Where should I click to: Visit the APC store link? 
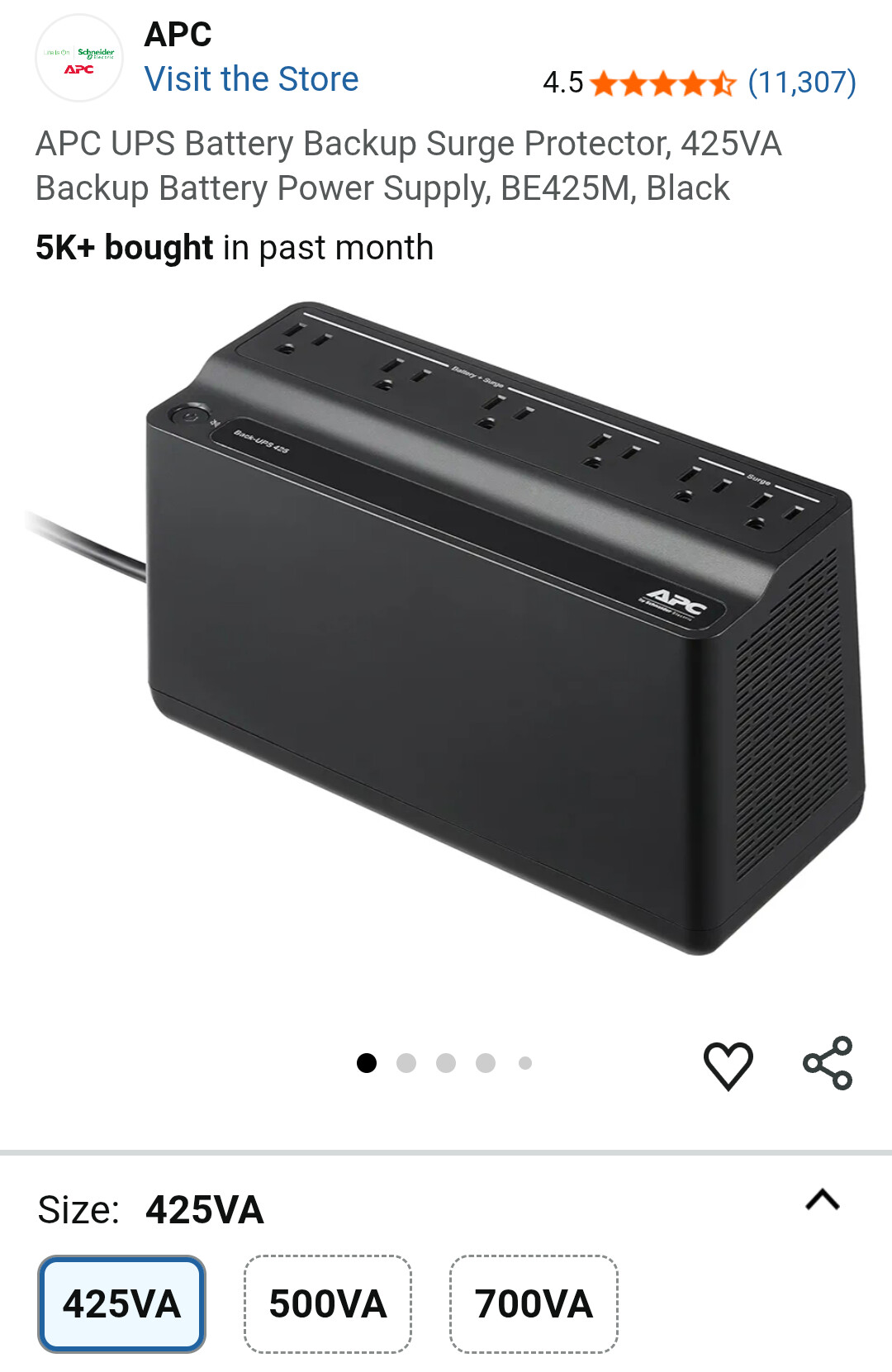[251, 79]
